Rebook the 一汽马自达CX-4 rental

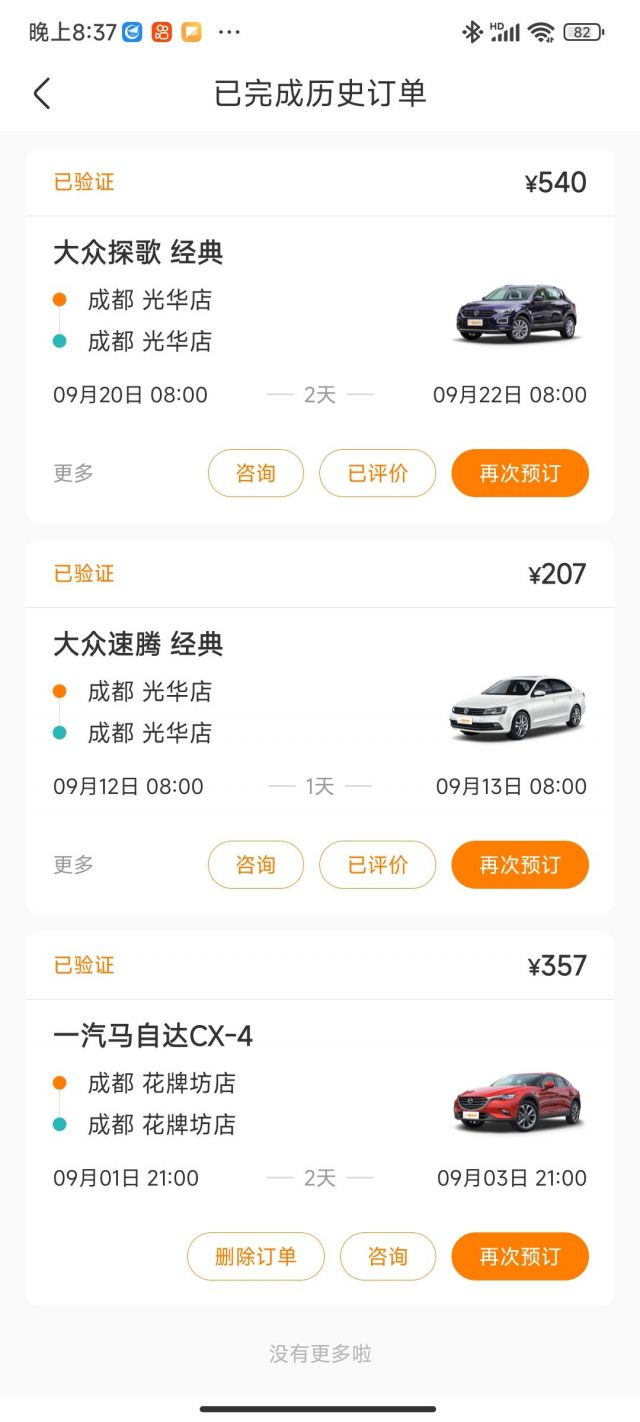coord(520,1256)
